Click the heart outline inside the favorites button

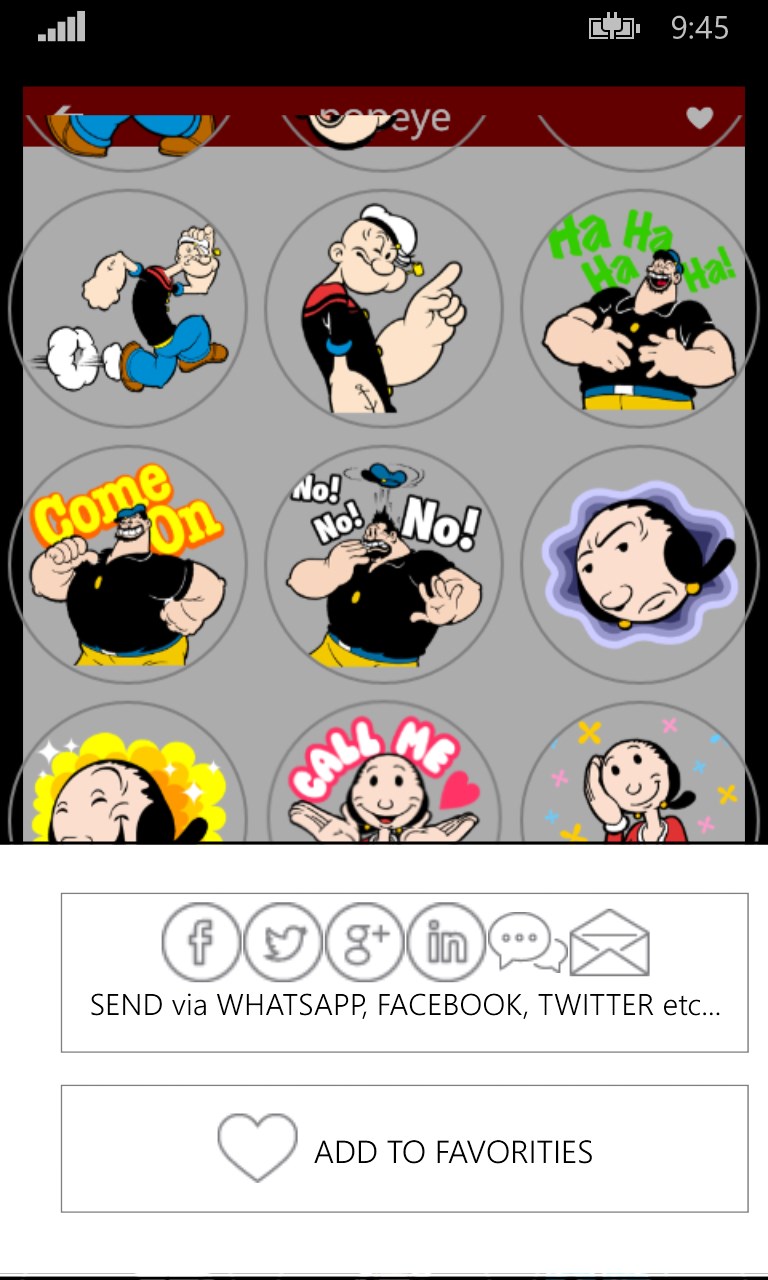tap(258, 1147)
